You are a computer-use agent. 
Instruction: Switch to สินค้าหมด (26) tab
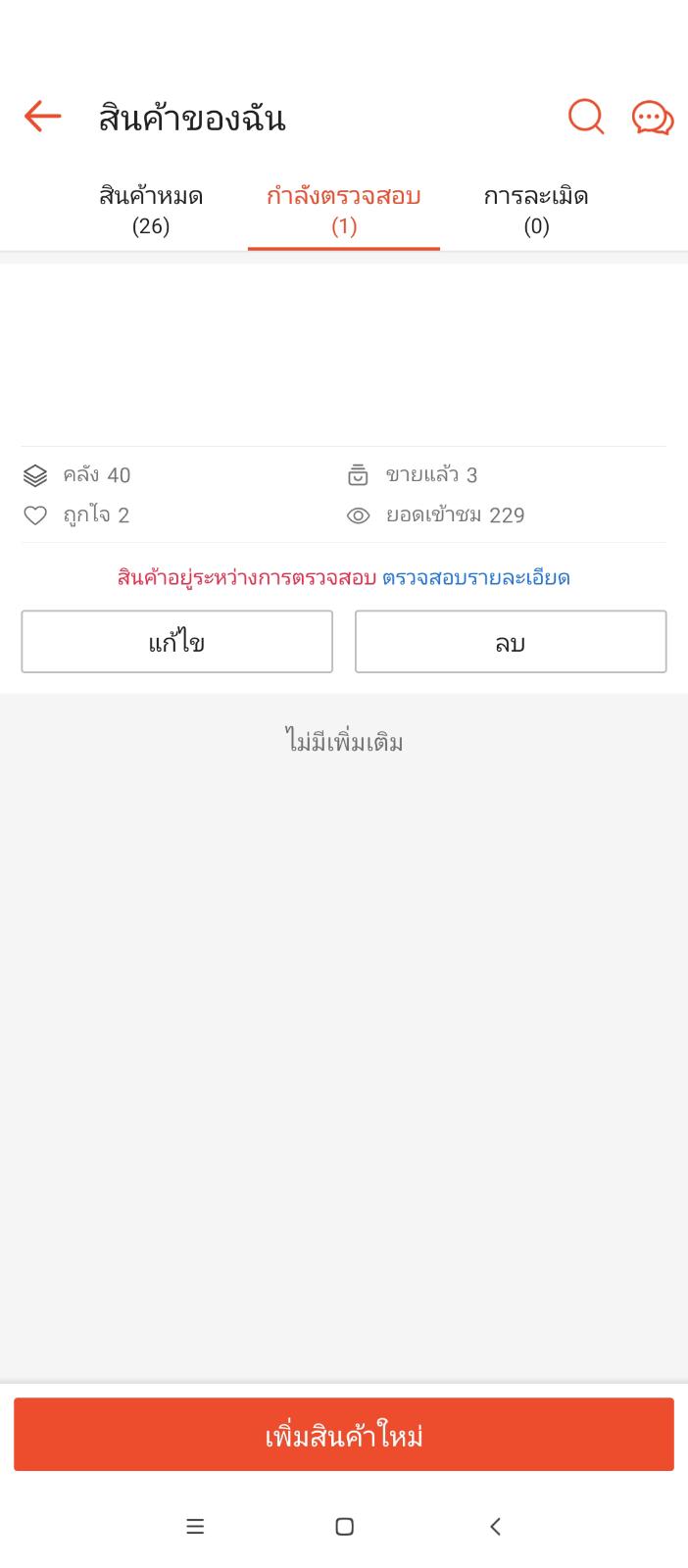tap(151, 211)
